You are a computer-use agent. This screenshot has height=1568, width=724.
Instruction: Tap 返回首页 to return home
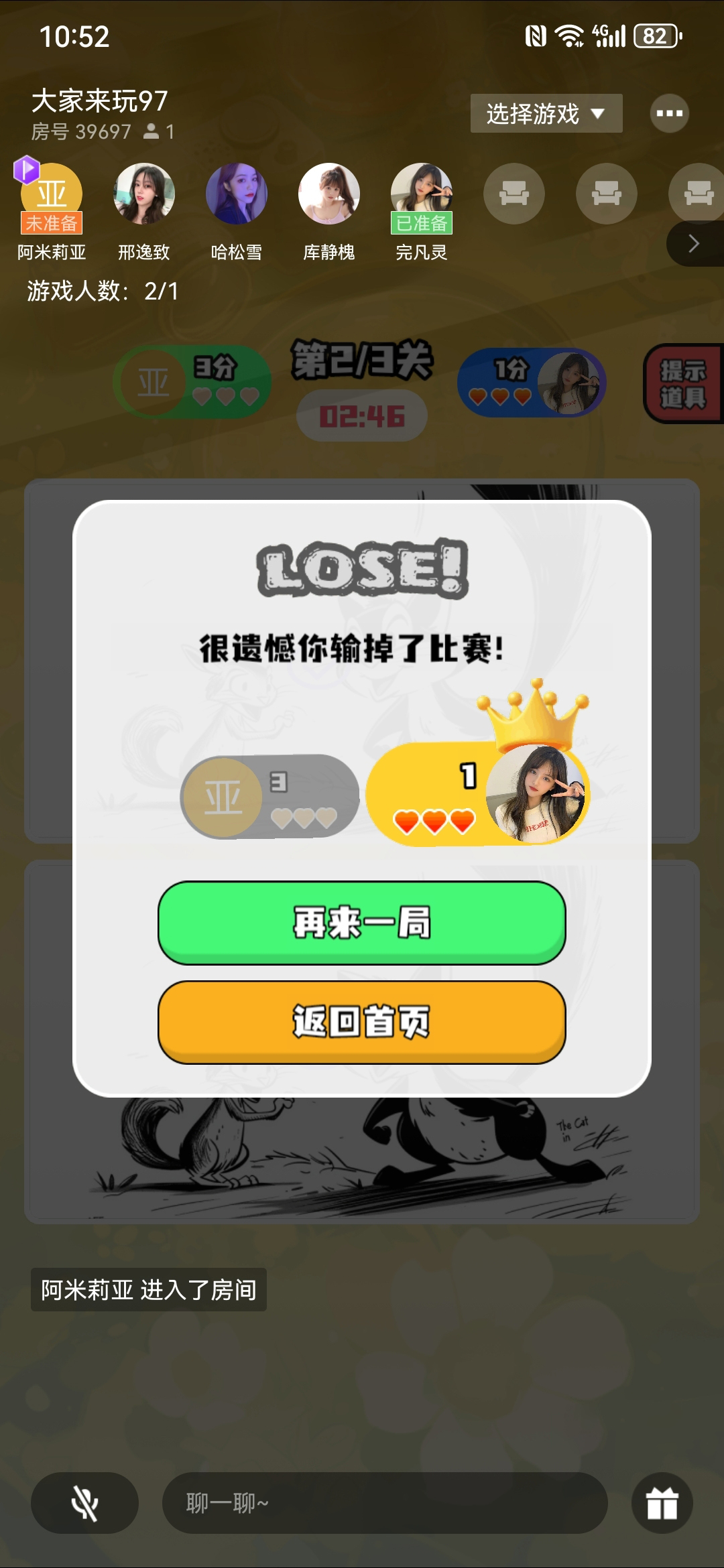(x=362, y=1021)
